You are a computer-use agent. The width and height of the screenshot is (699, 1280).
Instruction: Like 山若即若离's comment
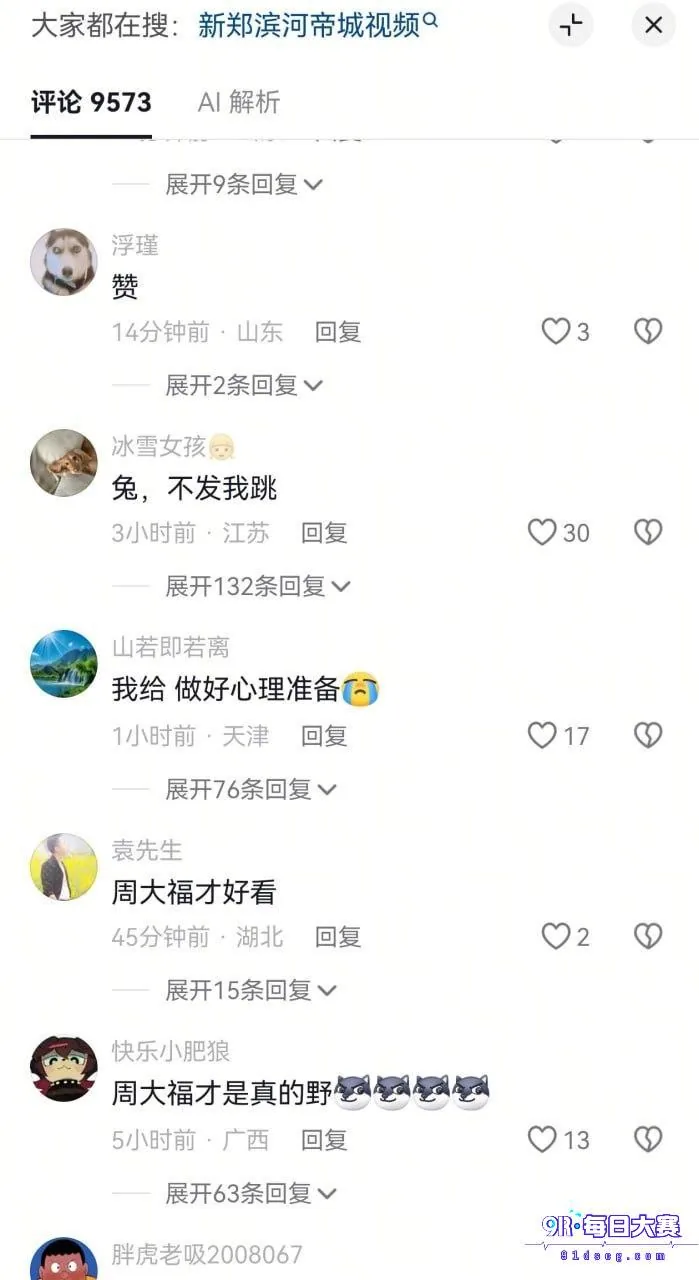[559, 736]
